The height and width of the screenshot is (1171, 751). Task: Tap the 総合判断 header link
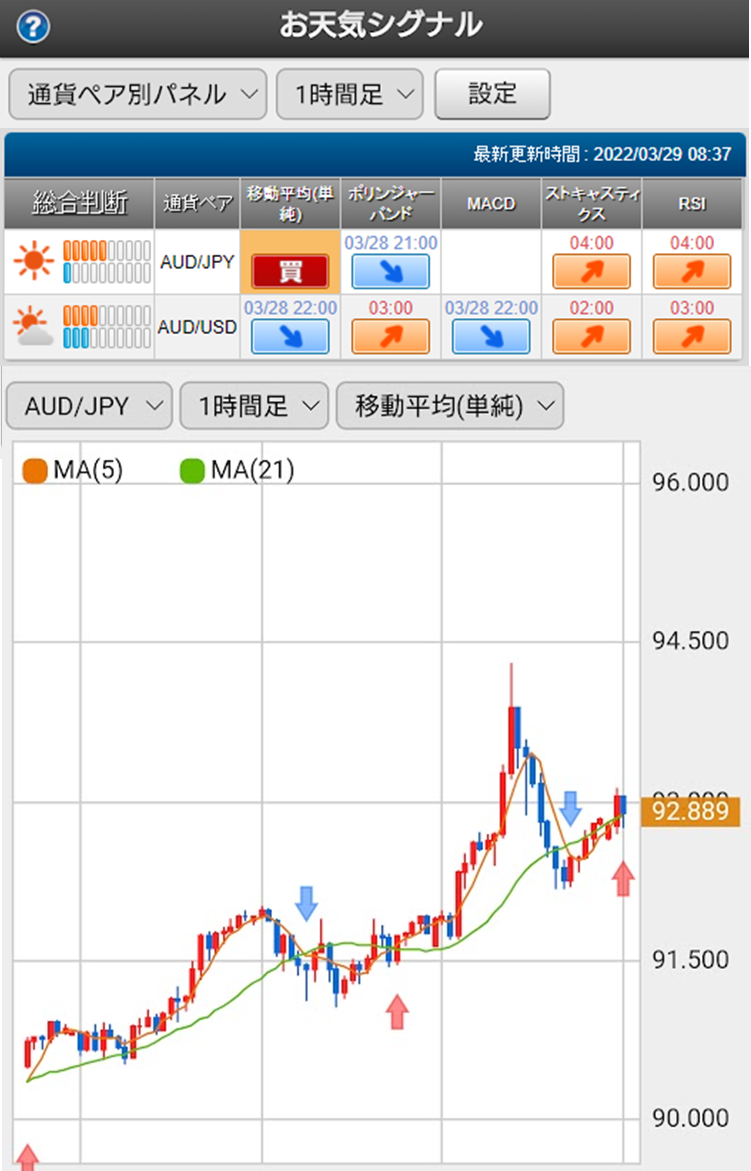click(x=80, y=203)
